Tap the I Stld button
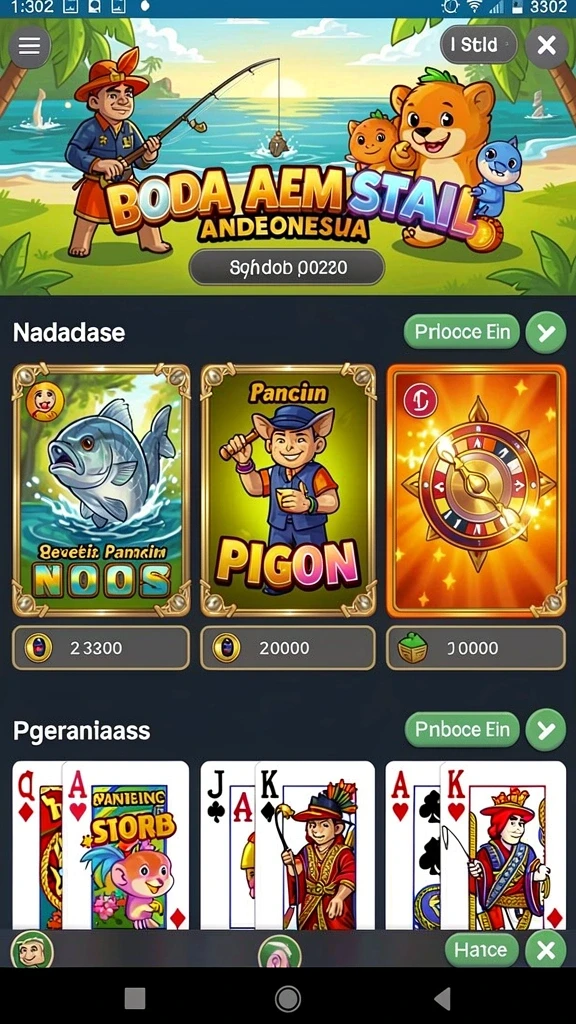Image resolution: width=576 pixels, height=1024 pixels. (479, 45)
